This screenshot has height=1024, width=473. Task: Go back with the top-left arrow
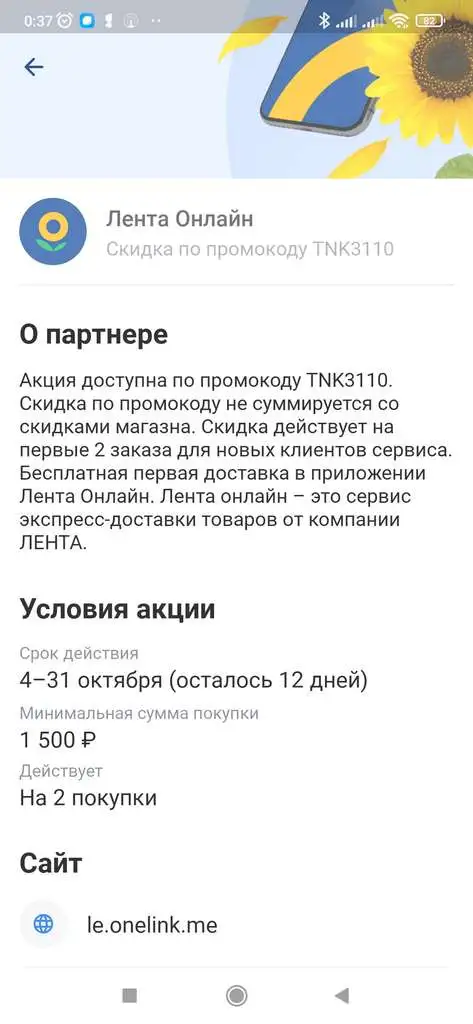(33, 67)
